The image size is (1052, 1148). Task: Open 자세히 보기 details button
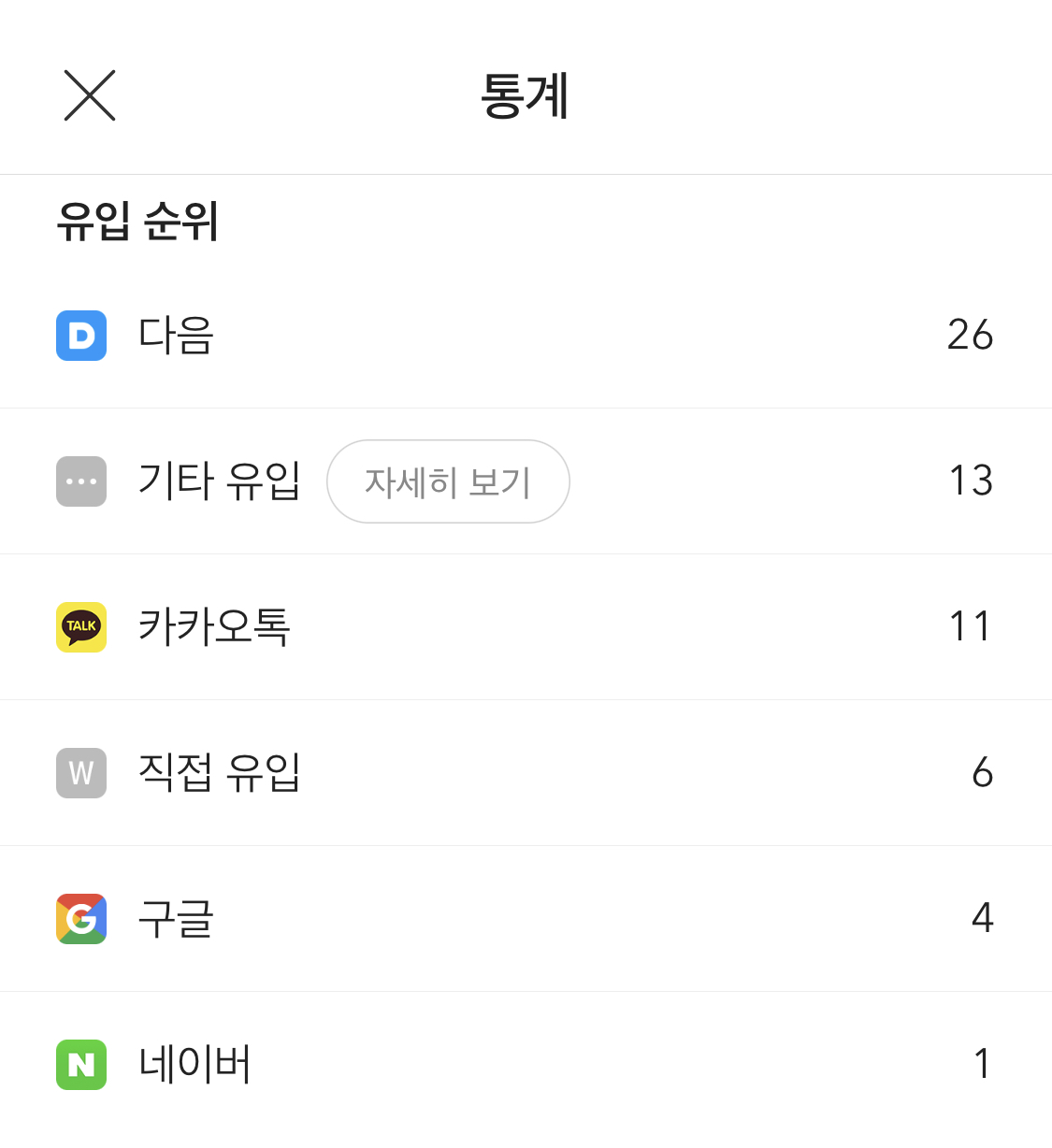click(x=448, y=481)
